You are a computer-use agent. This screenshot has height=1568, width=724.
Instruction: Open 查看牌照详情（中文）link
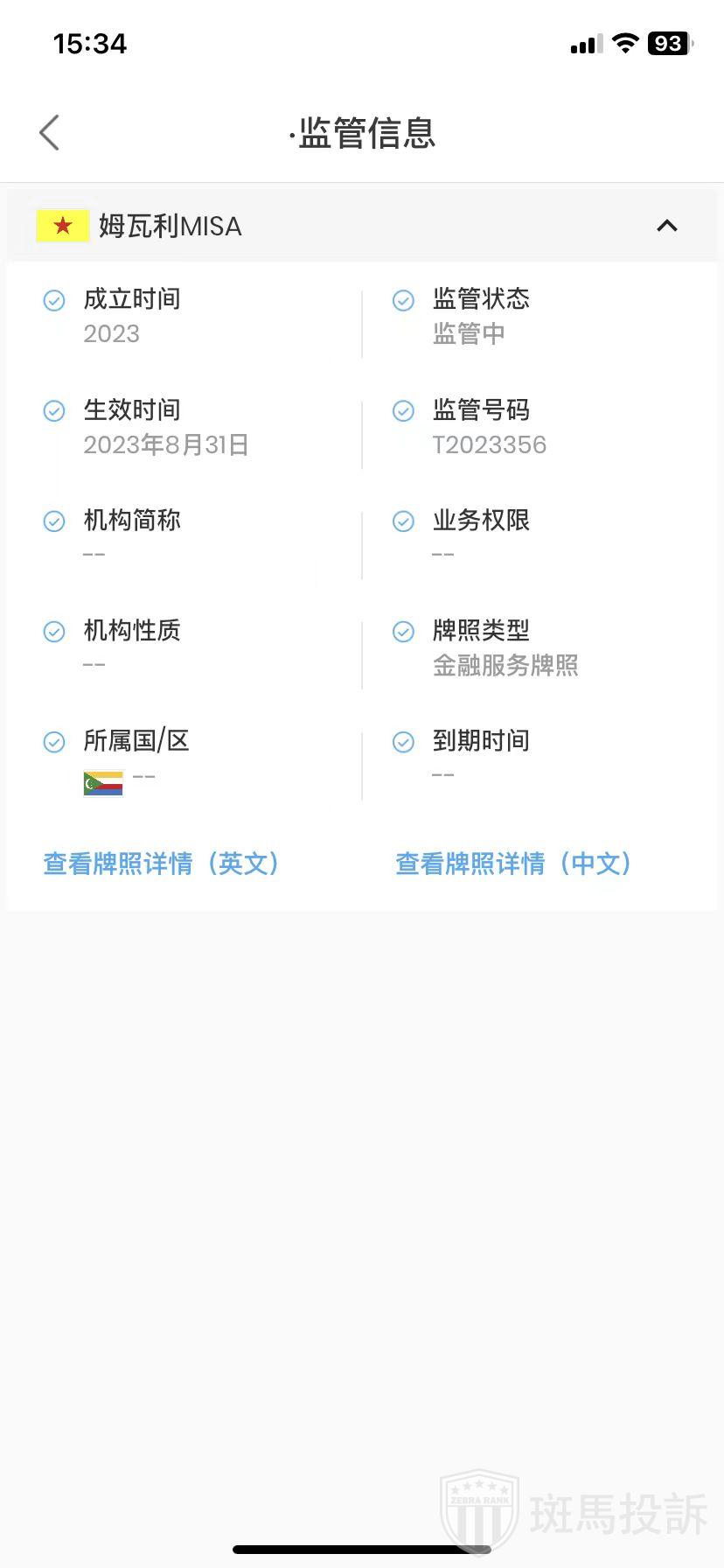click(514, 864)
